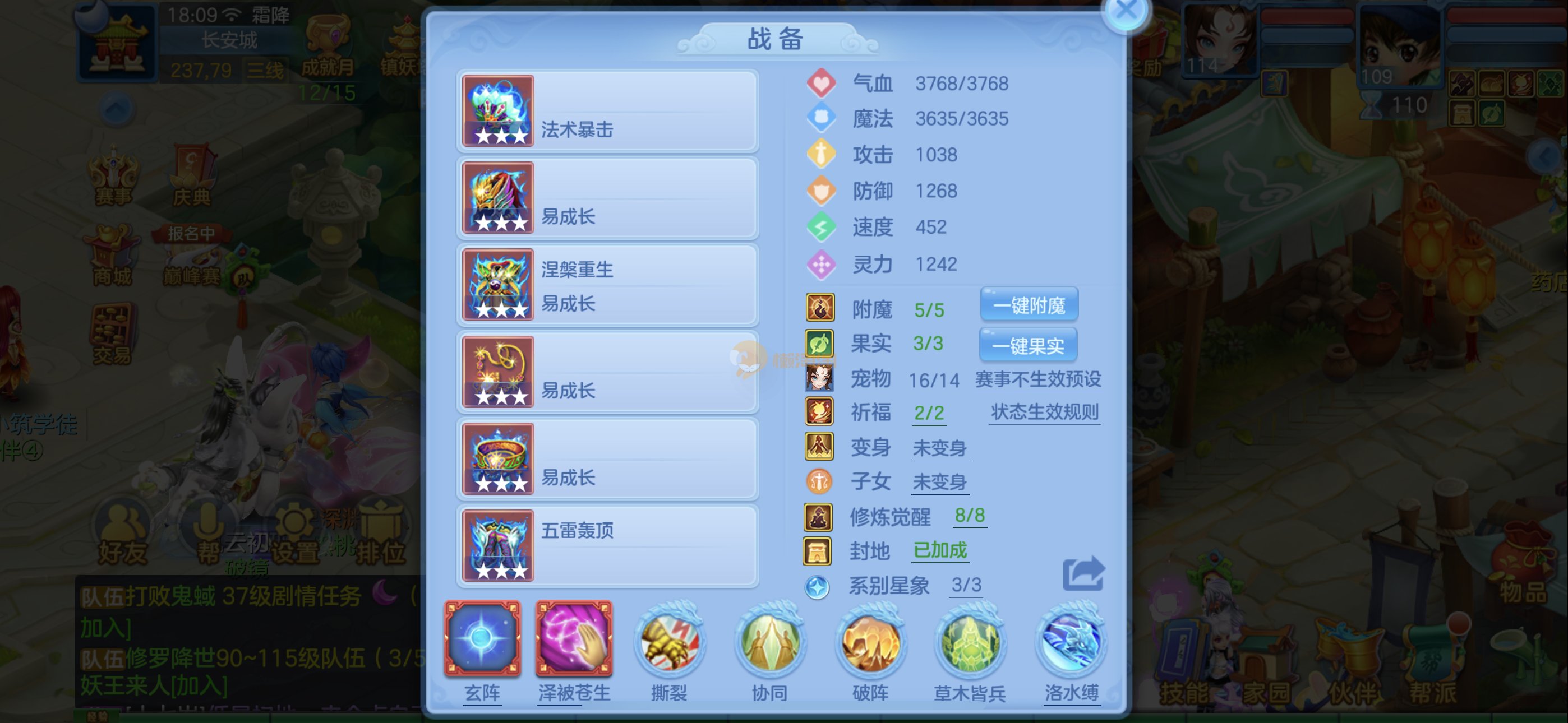Open the 五雷轰顶 equipment row

click(607, 546)
